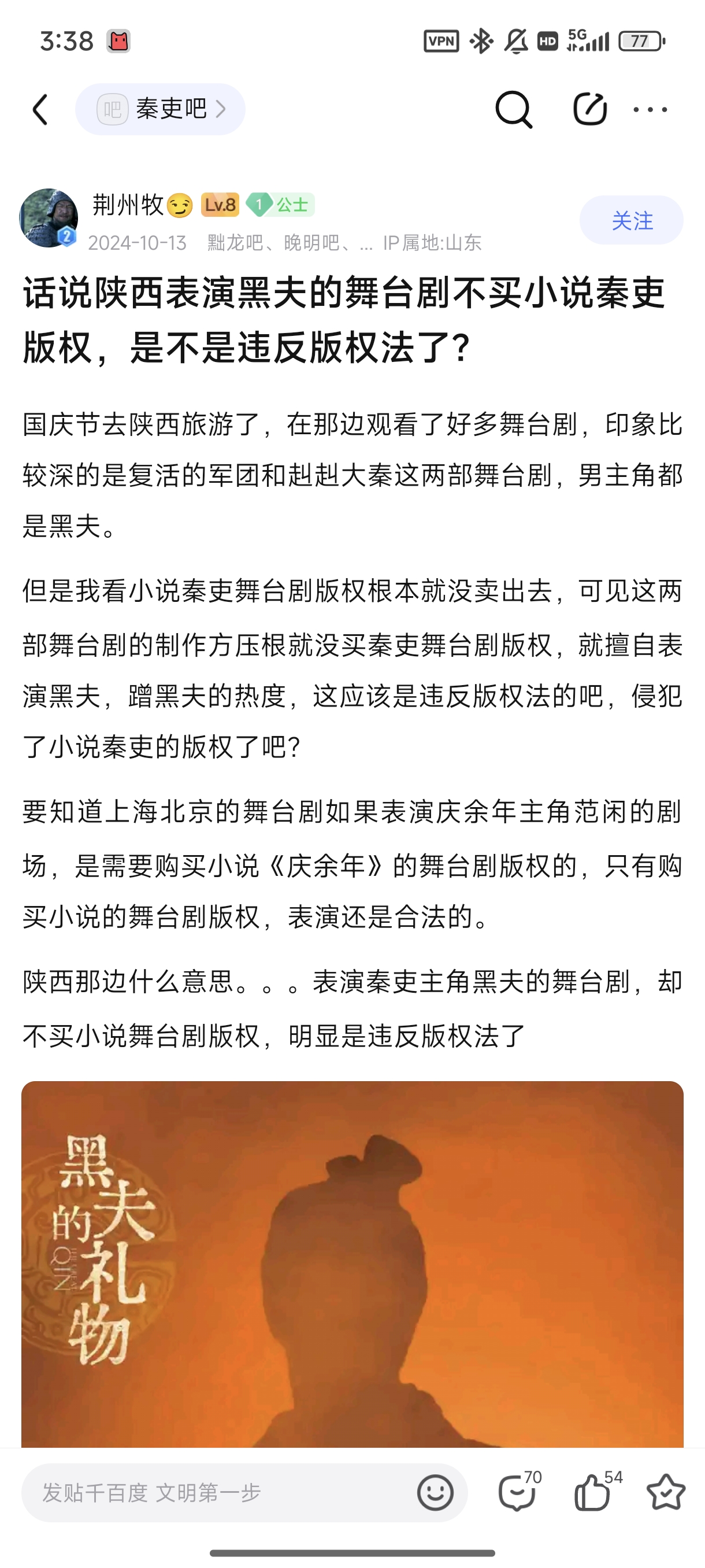
Task: Go back using the top-left arrow
Action: click(40, 110)
